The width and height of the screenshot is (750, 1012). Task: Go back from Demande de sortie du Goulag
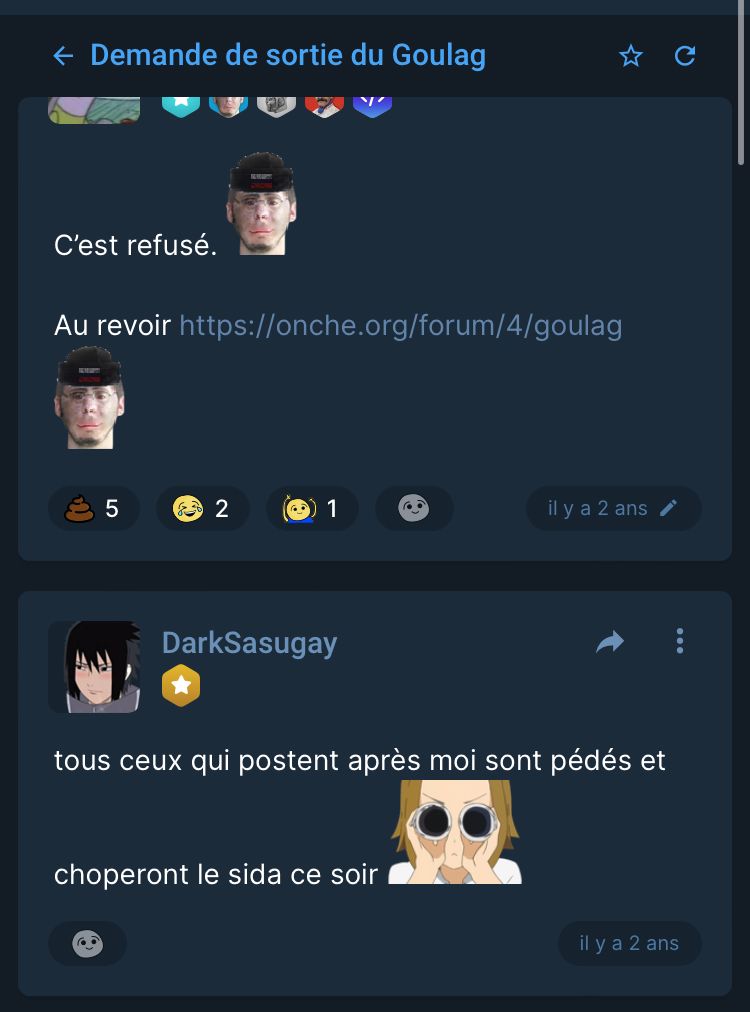pyautogui.click(x=63, y=56)
